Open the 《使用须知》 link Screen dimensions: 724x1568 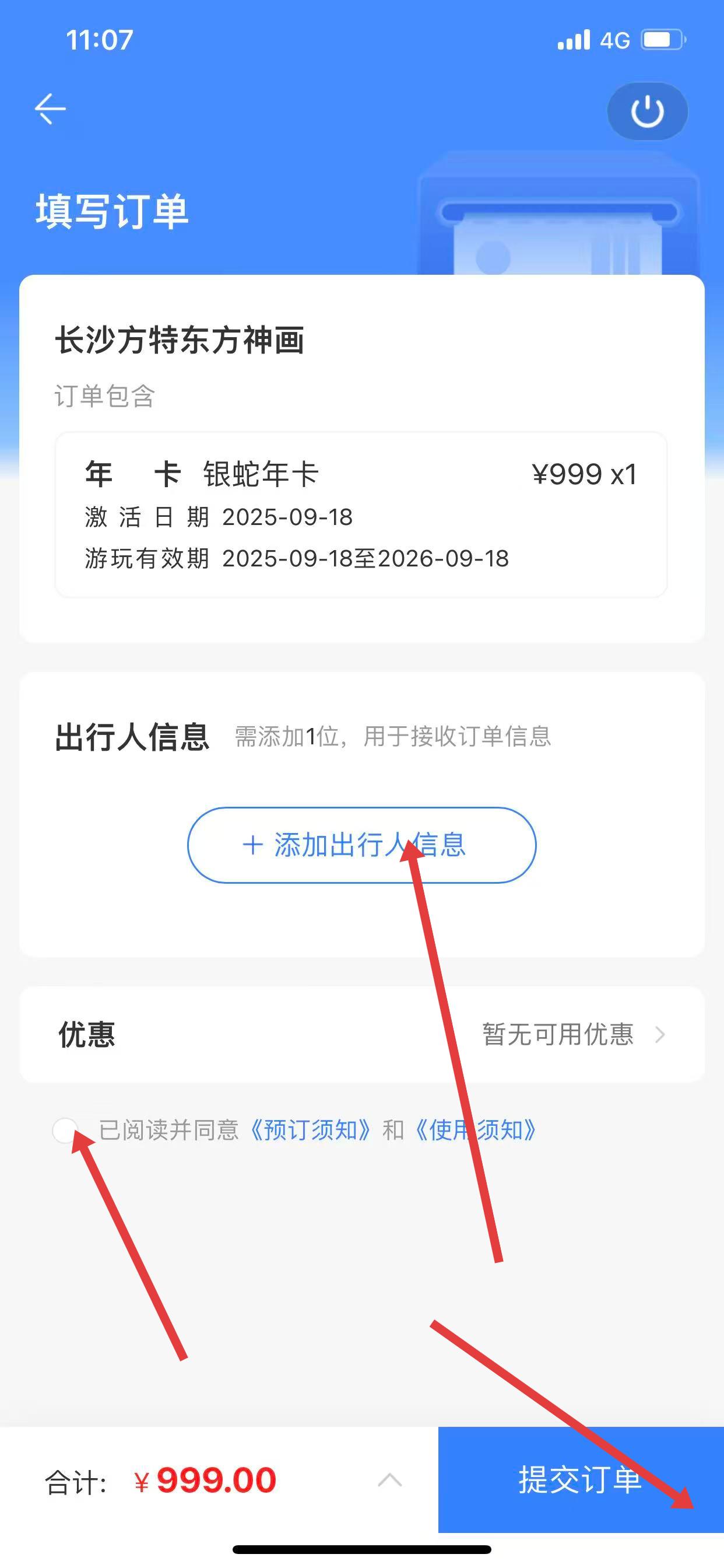pos(476,1130)
